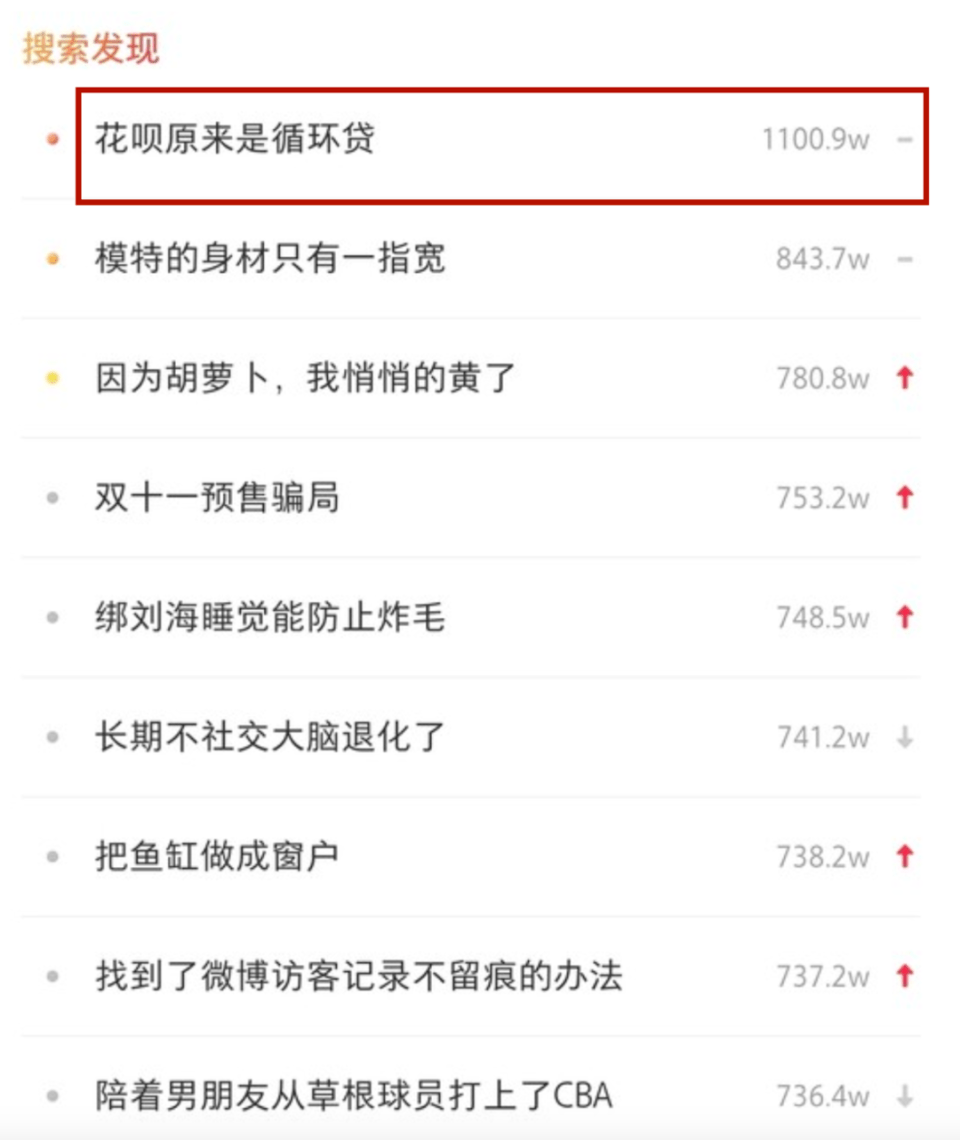Click the gray bullet beside 长期不社交大脑退化了
960x1140 pixels.
pyautogui.click(x=52, y=737)
